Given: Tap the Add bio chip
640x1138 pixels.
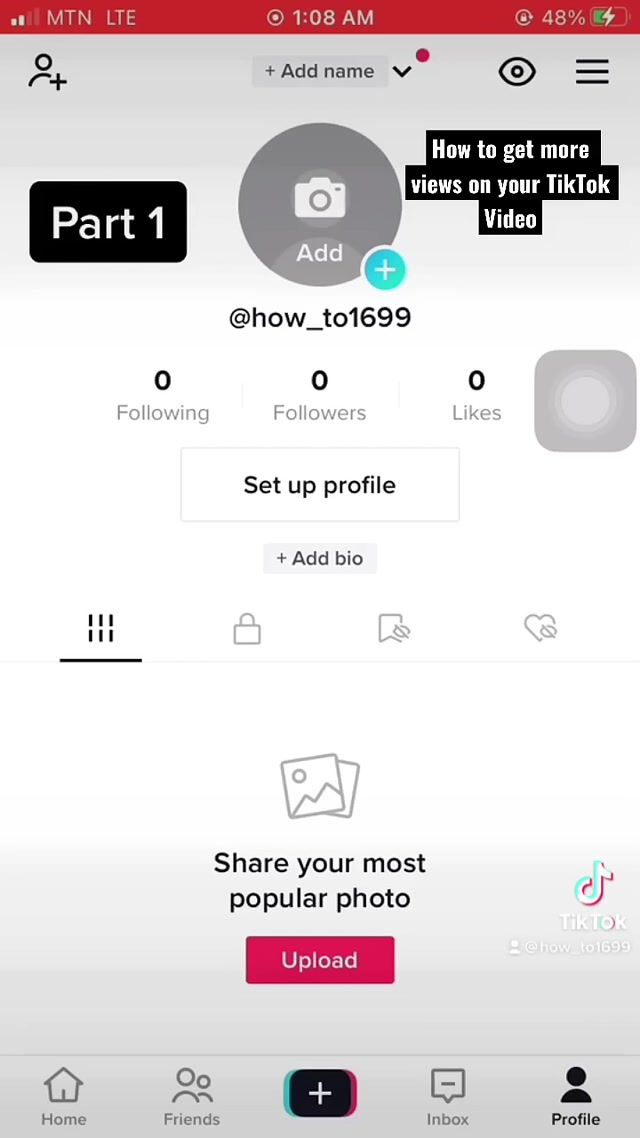Looking at the screenshot, I should [x=319, y=558].
